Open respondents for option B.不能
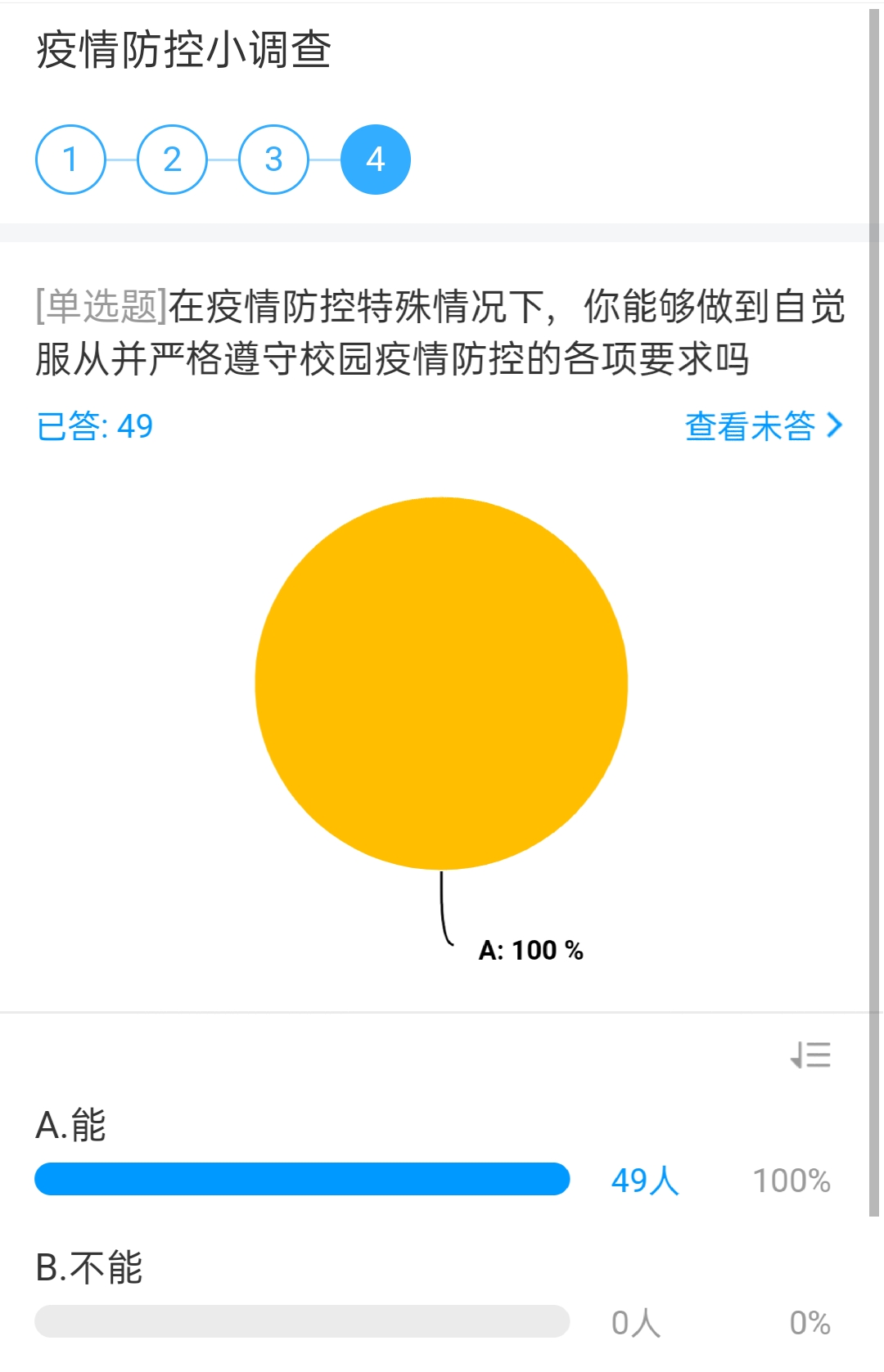Image resolution: width=884 pixels, height=1372 pixels. tap(635, 1322)
